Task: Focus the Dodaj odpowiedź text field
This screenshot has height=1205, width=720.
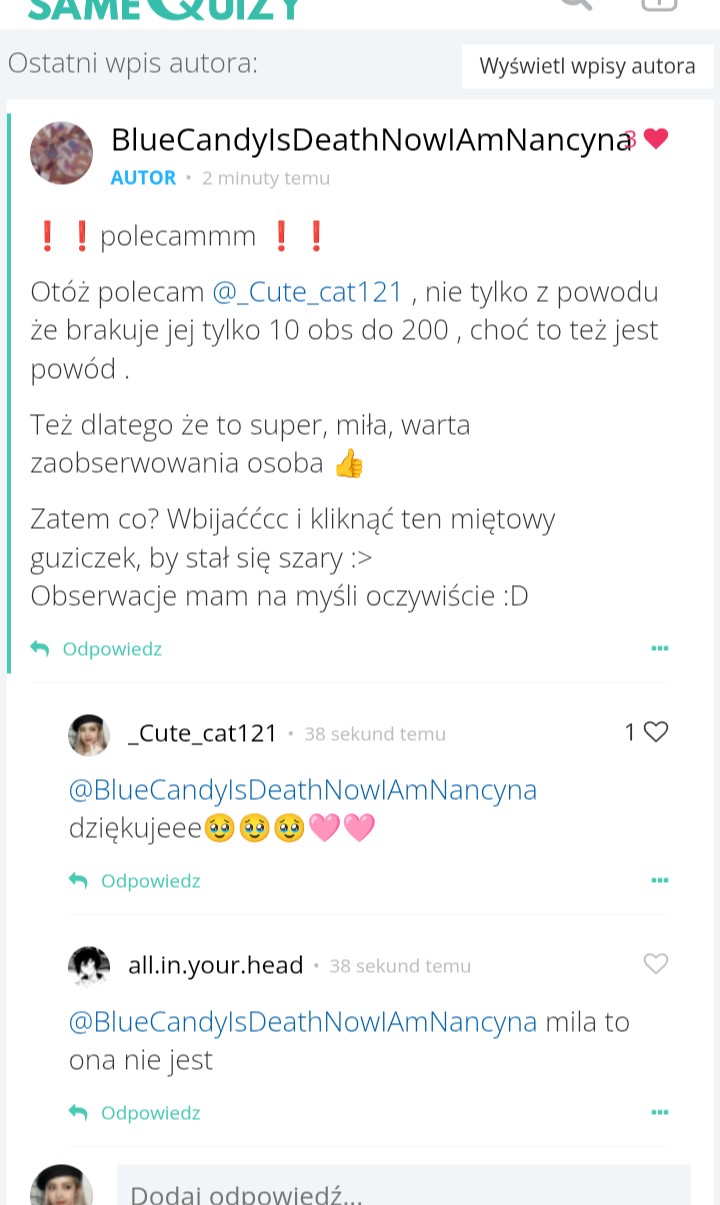Action: [403, 1190]
